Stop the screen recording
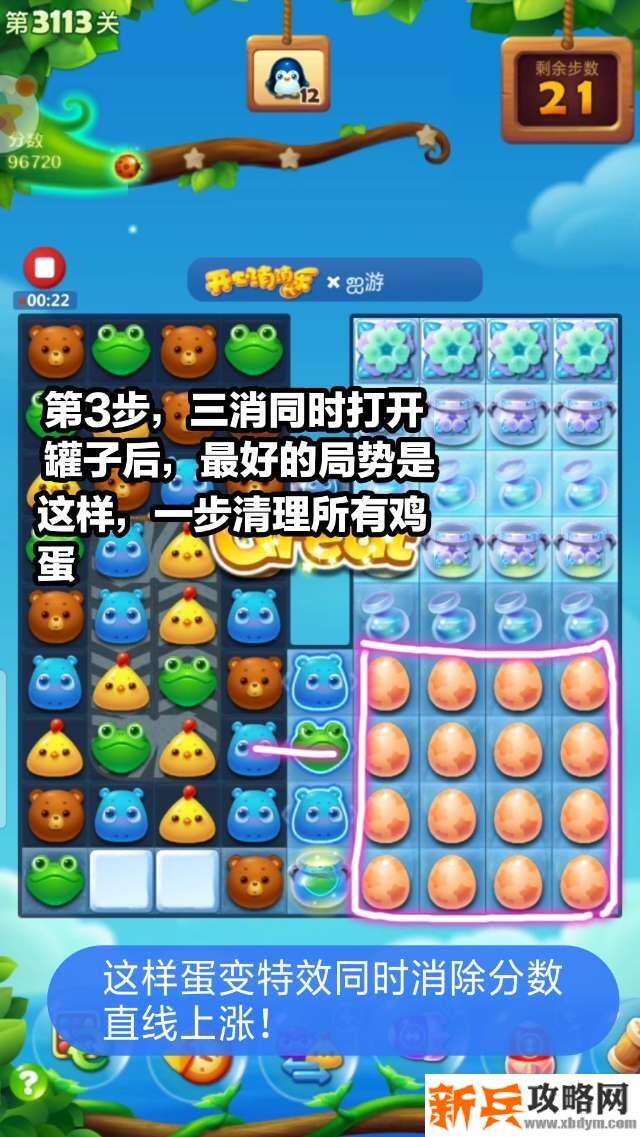The height and width of the screenshot is (1137, 640). pos(44,268)
